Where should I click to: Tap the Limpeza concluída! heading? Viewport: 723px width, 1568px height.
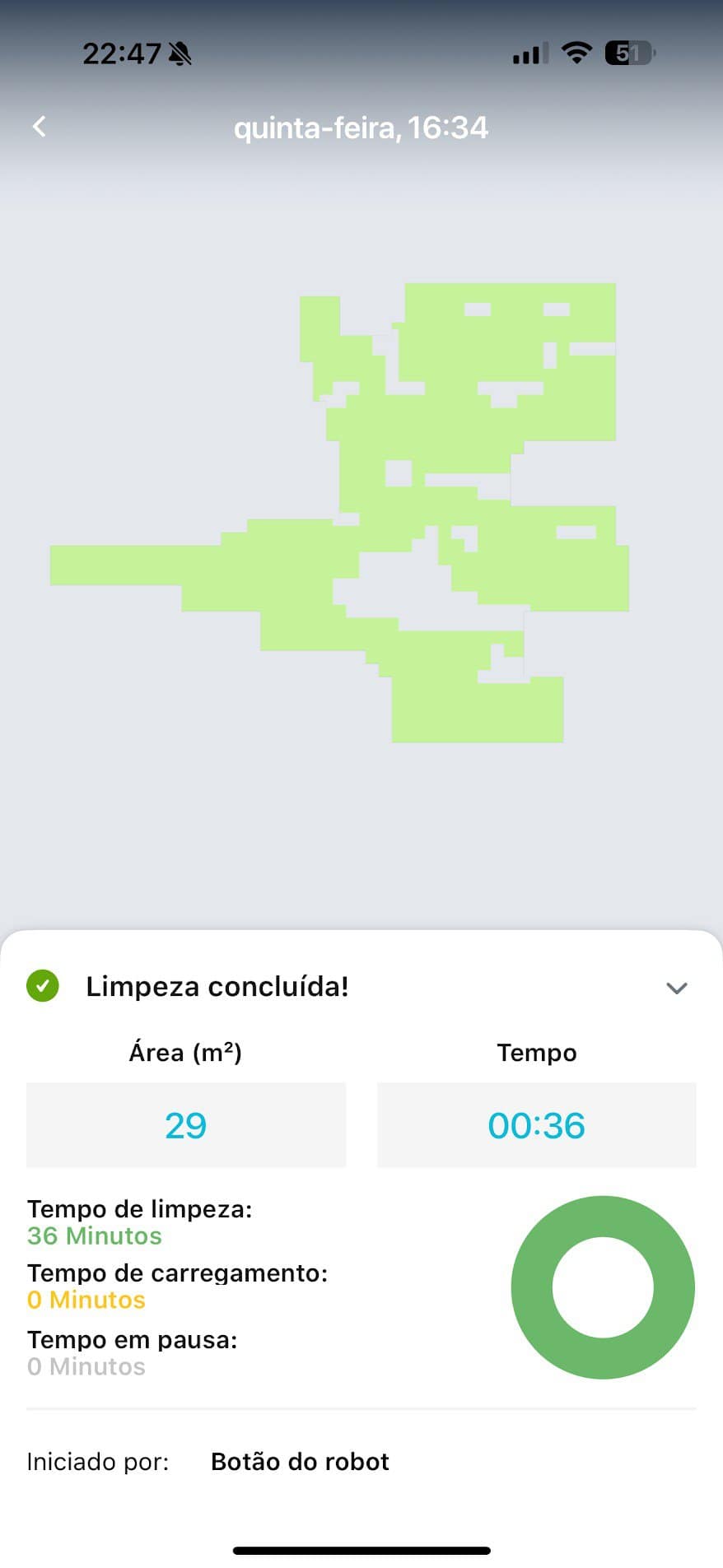[218, 986]
